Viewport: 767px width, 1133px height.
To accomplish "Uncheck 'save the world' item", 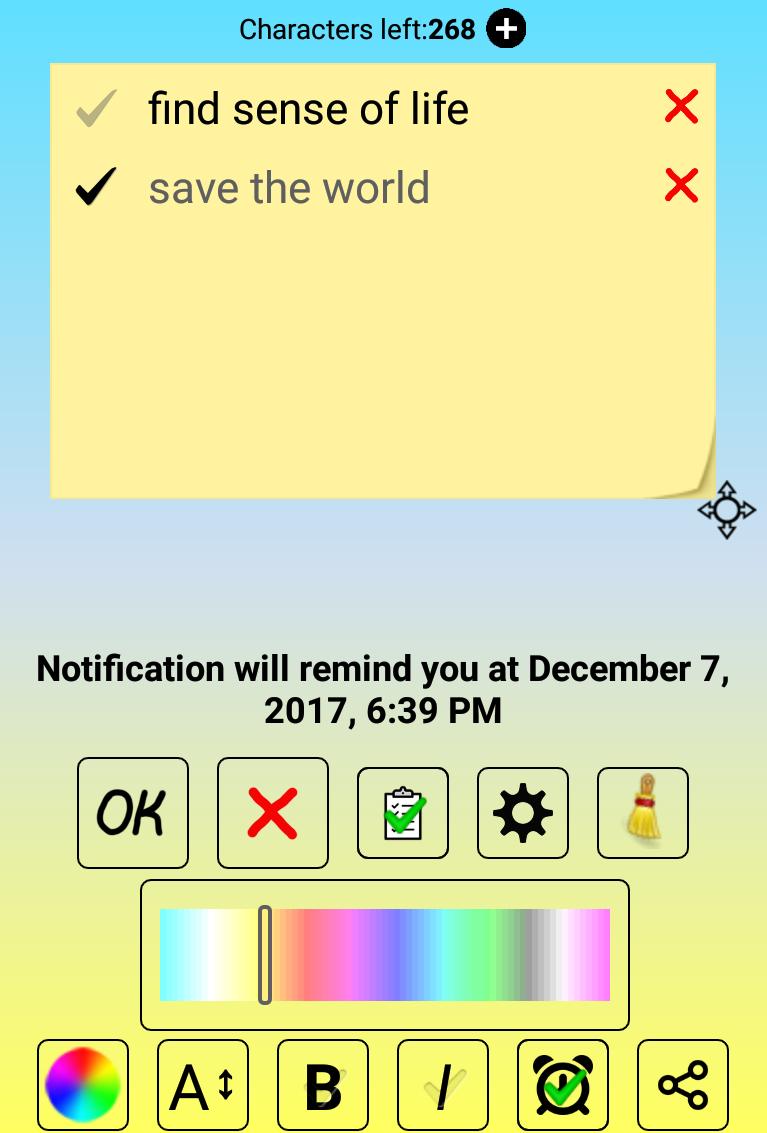I will coord(97,187).
